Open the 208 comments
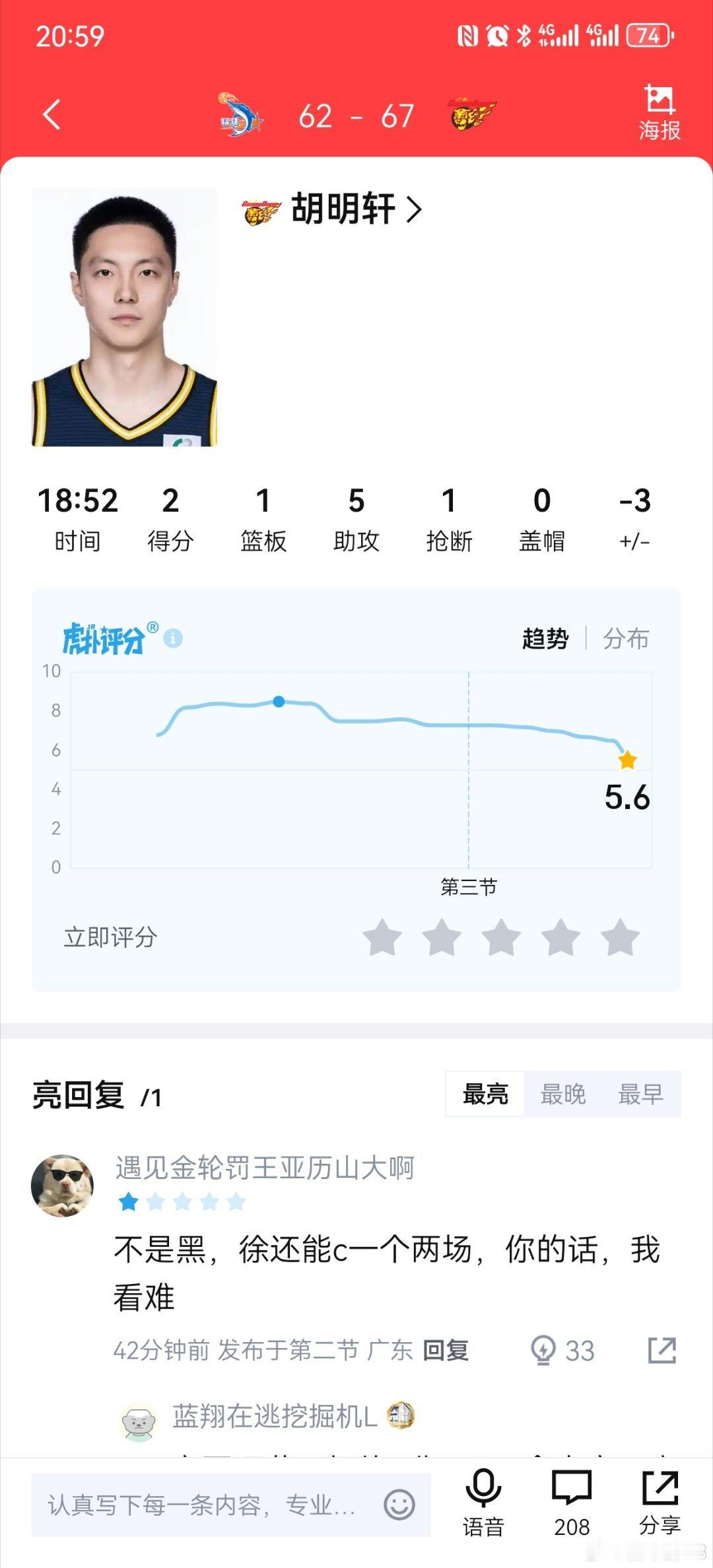713x1568 pixels. click(572, 1504)
